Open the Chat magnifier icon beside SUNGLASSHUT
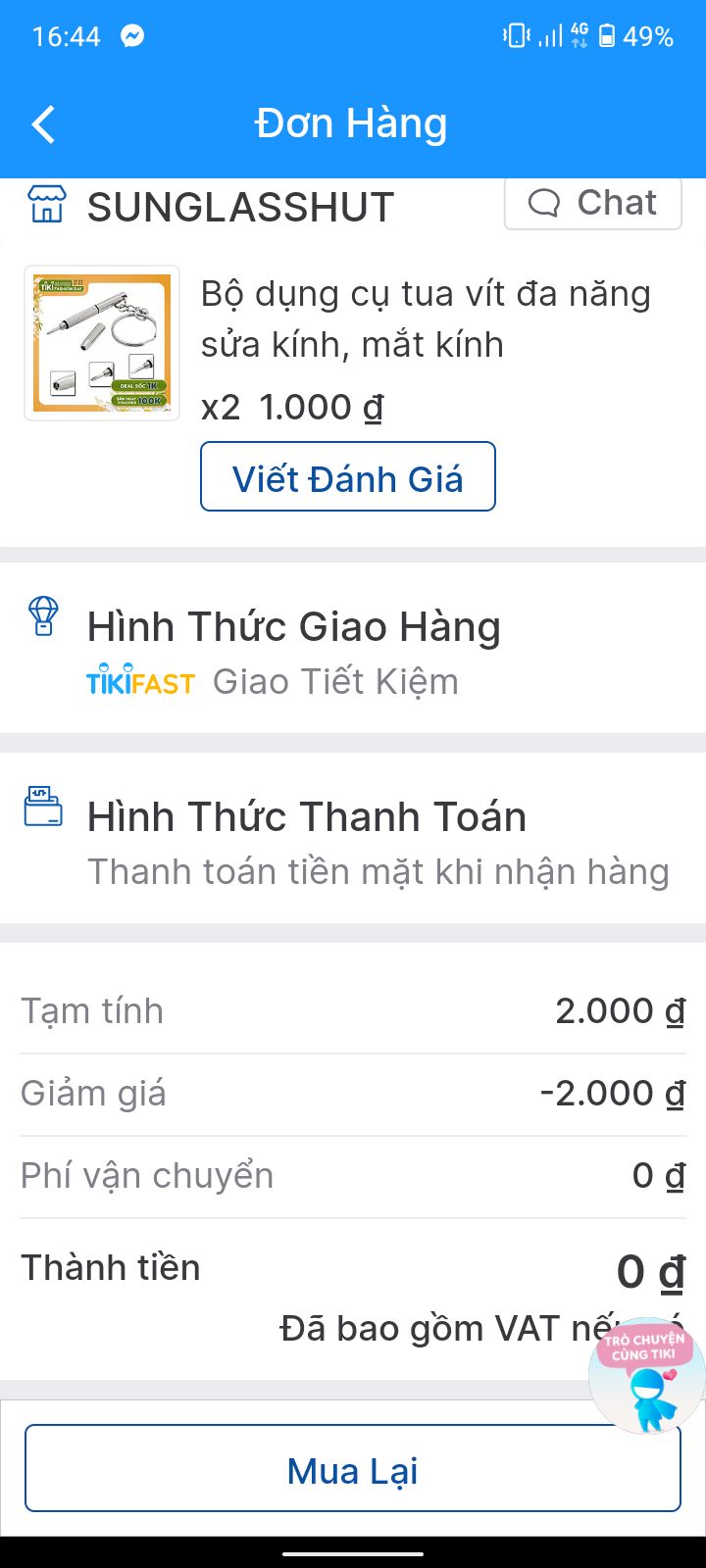The image size is (706, 1568). click(x=545, y=203)
